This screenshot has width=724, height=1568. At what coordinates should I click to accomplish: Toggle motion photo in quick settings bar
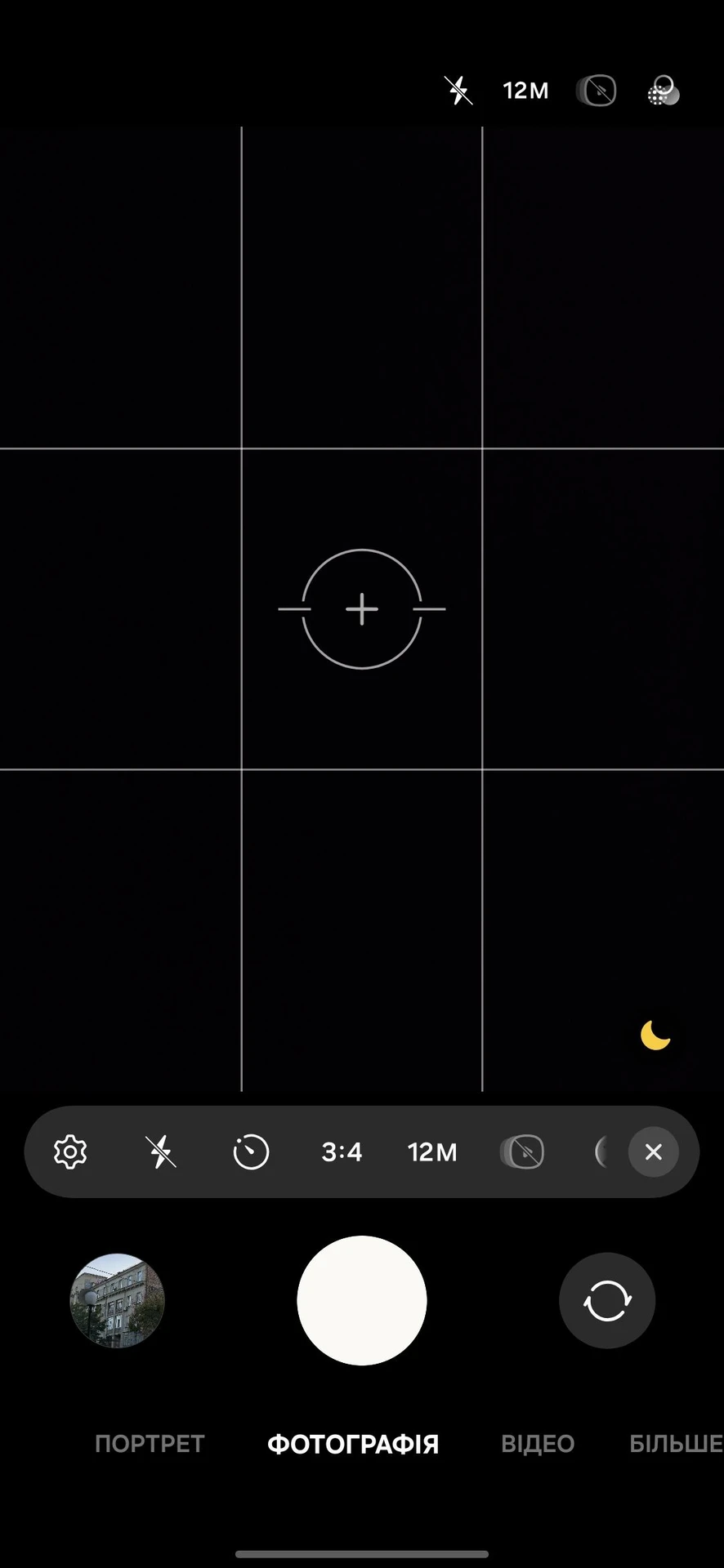pyautogui.click(x=522, y=1152)
